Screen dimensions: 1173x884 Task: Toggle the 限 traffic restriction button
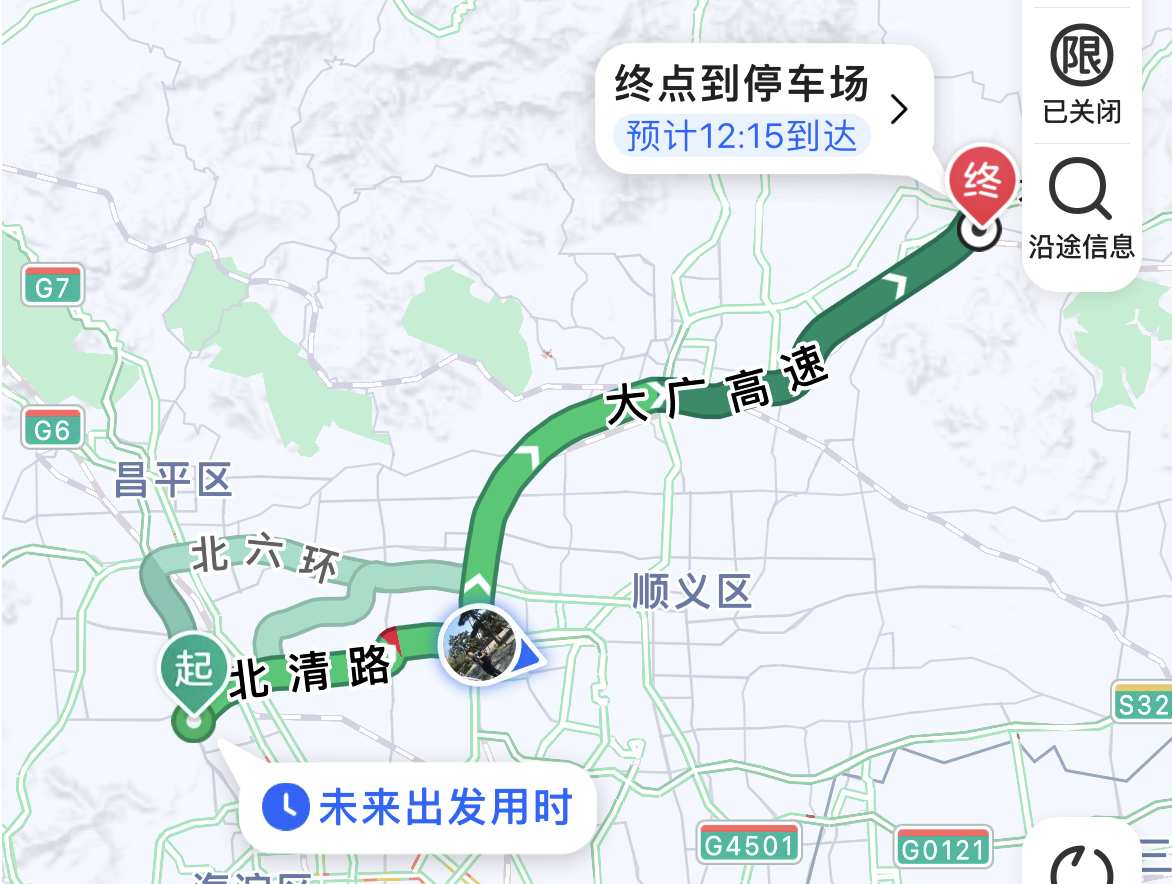pos(1081,70)
